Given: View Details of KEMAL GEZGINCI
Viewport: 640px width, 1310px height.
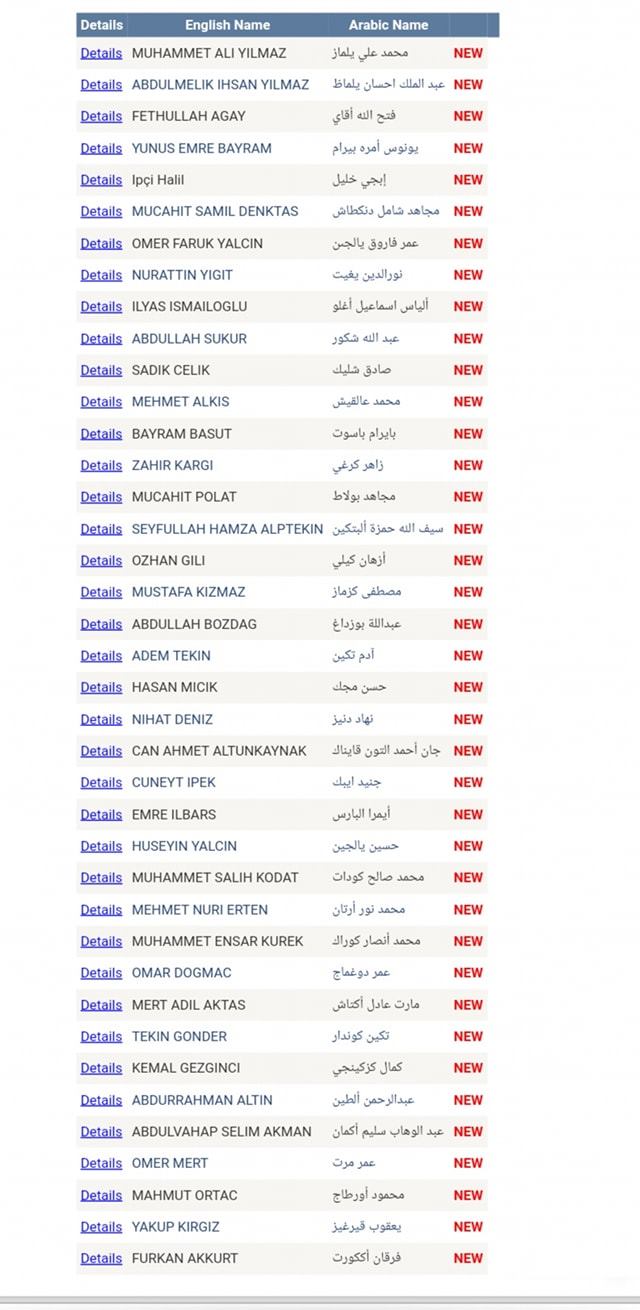Looking at the screenshot, I should point(101,1068).
